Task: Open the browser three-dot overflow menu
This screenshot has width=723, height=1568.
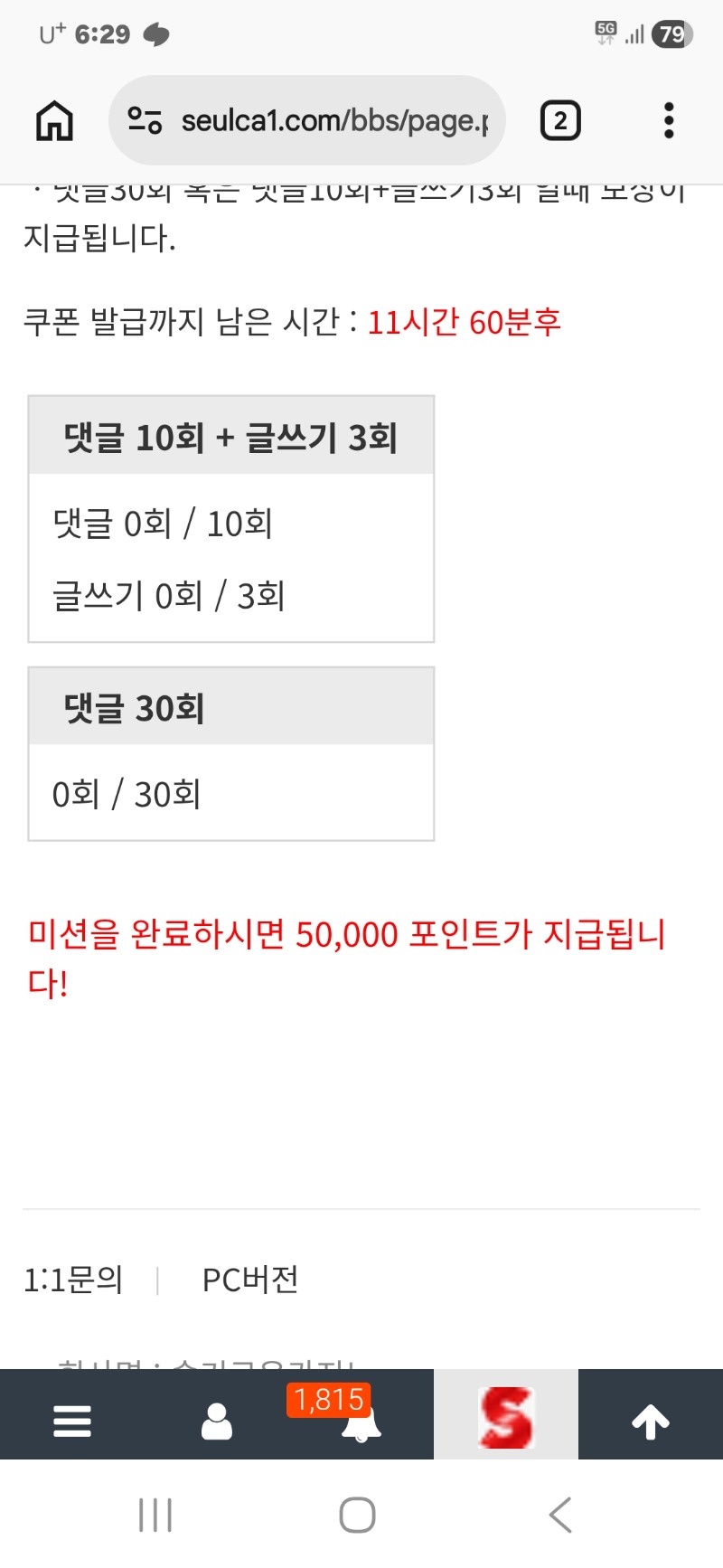Action: [x=669, y=119]
